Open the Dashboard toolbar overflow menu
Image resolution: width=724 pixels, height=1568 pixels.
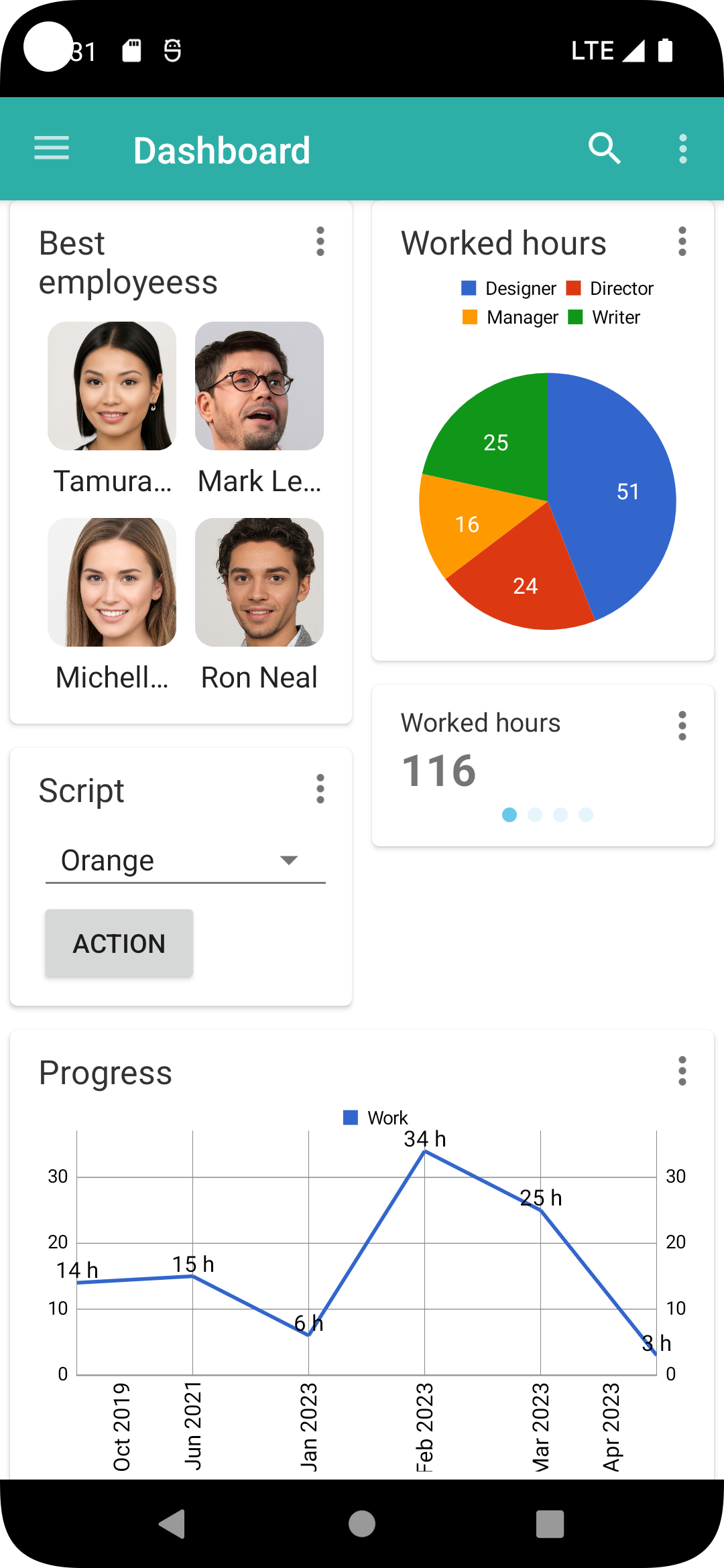pos(682,149)
